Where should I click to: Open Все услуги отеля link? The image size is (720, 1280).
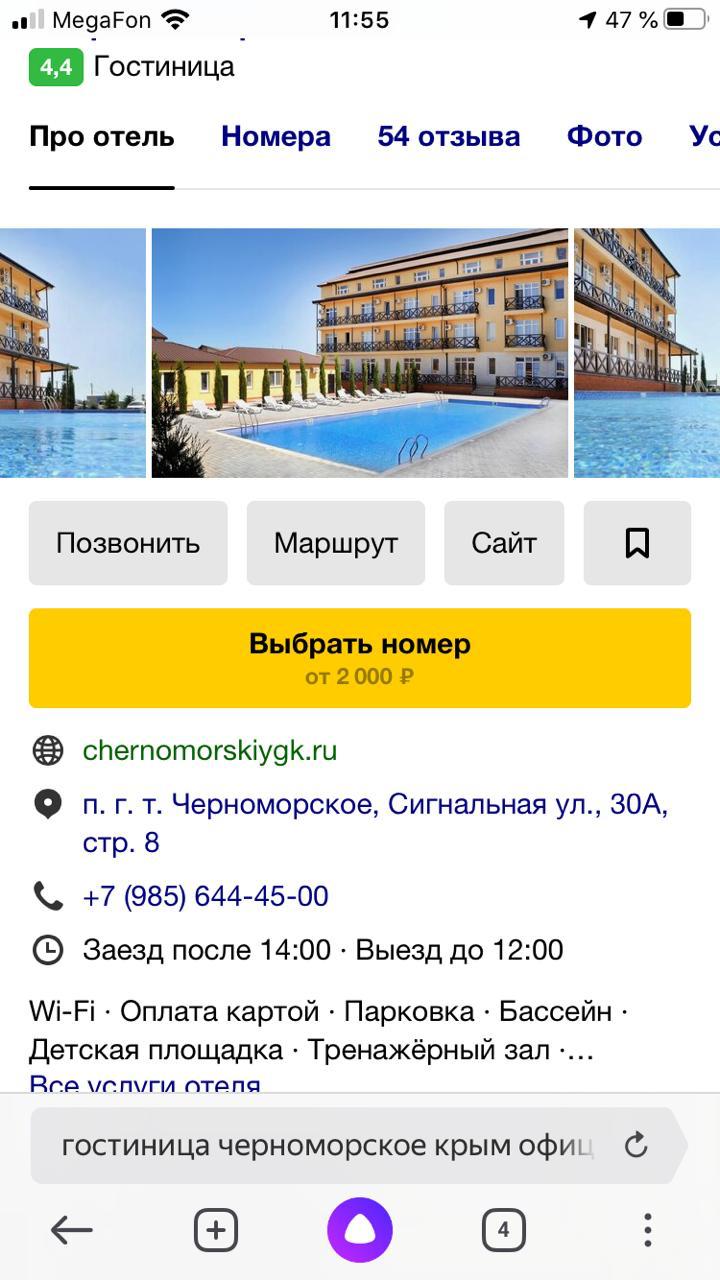click(145, 1084)
